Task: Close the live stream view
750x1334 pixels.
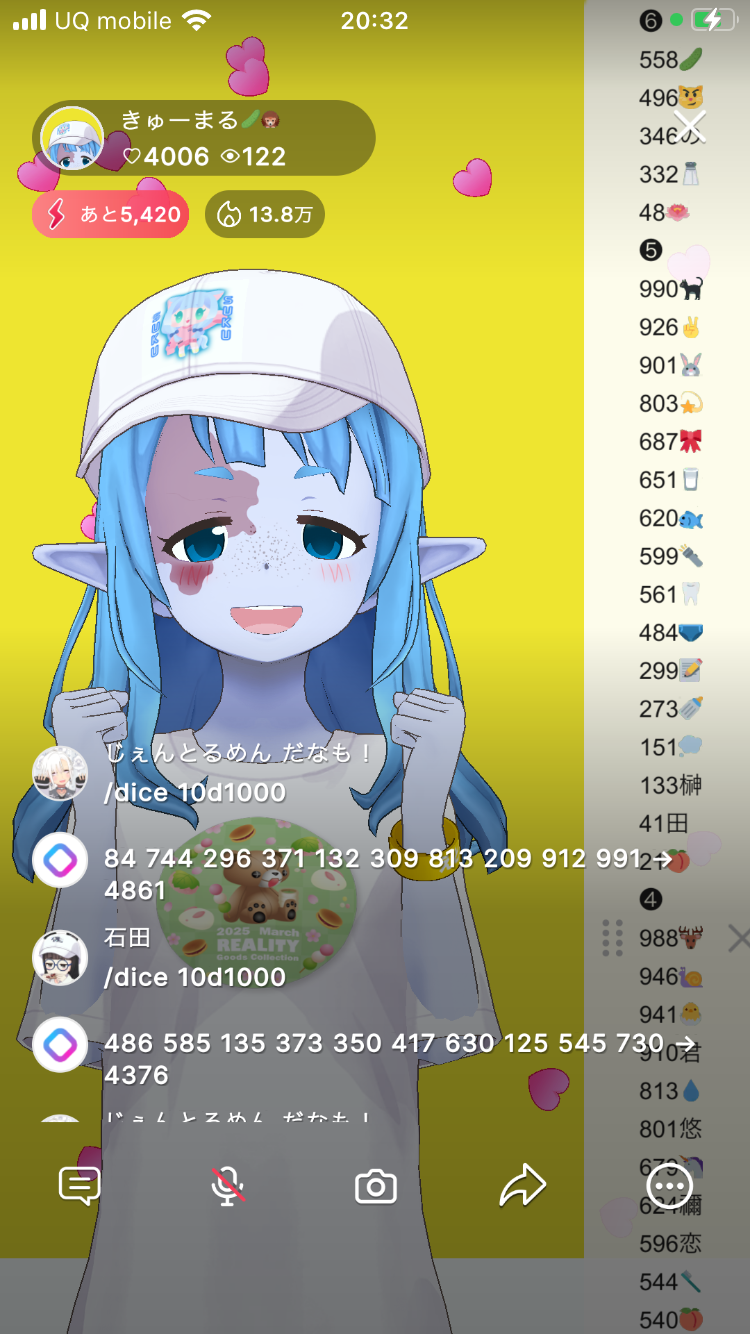Action: (x=690, y=126)
